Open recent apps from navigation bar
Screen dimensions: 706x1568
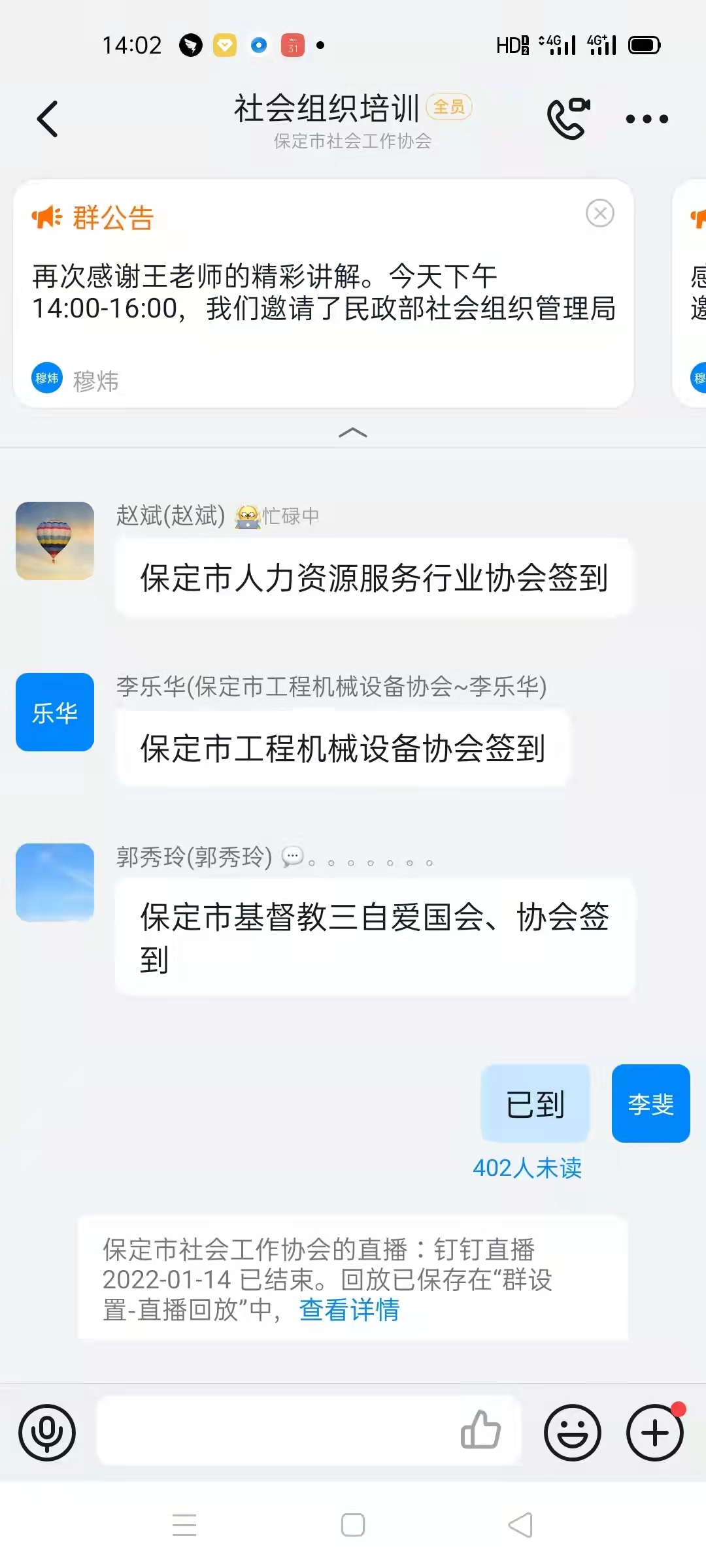pyautogui.click(x=184, y=1525)
